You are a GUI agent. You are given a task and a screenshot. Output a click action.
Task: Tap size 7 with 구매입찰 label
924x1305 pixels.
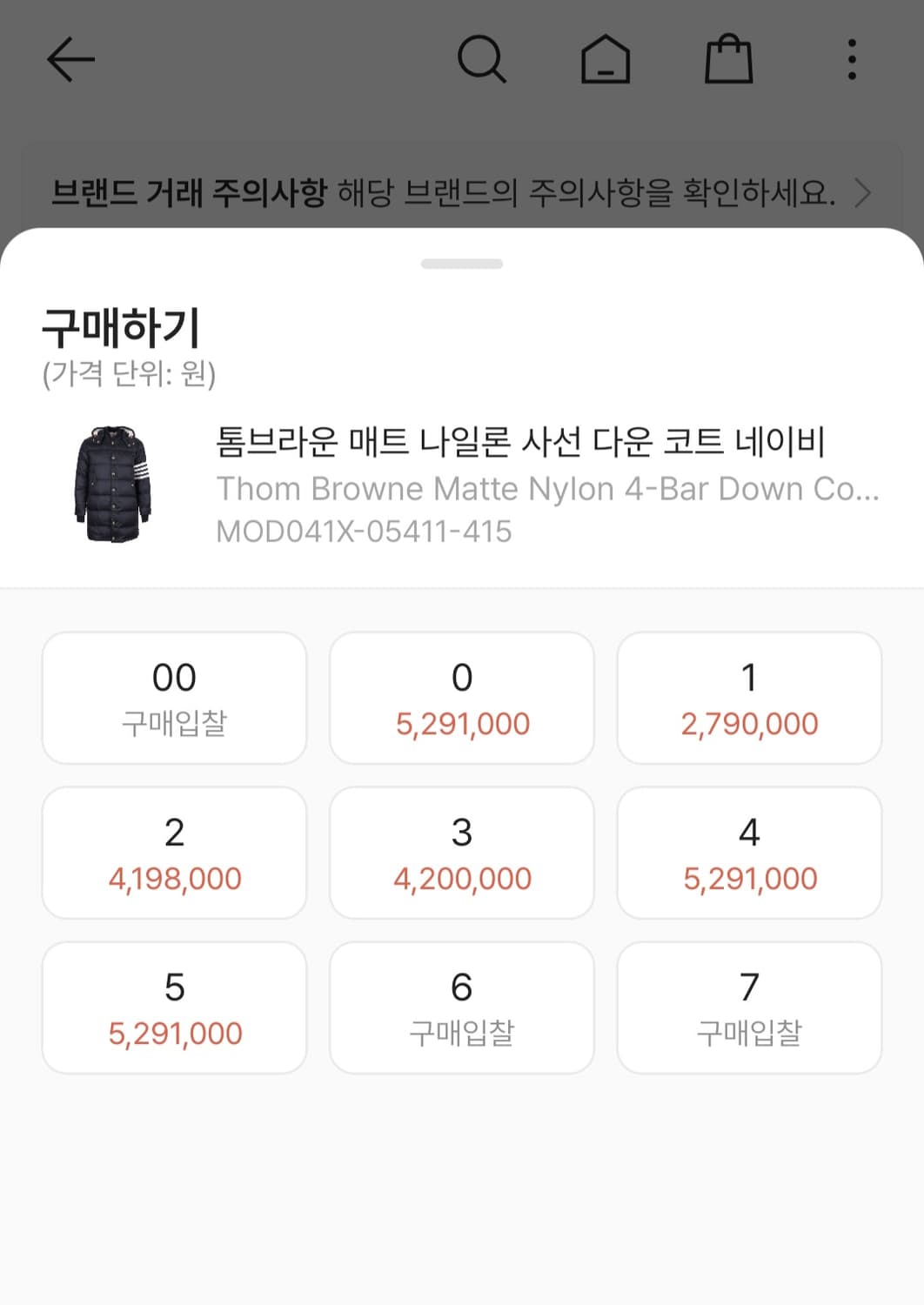point(749,1007)
